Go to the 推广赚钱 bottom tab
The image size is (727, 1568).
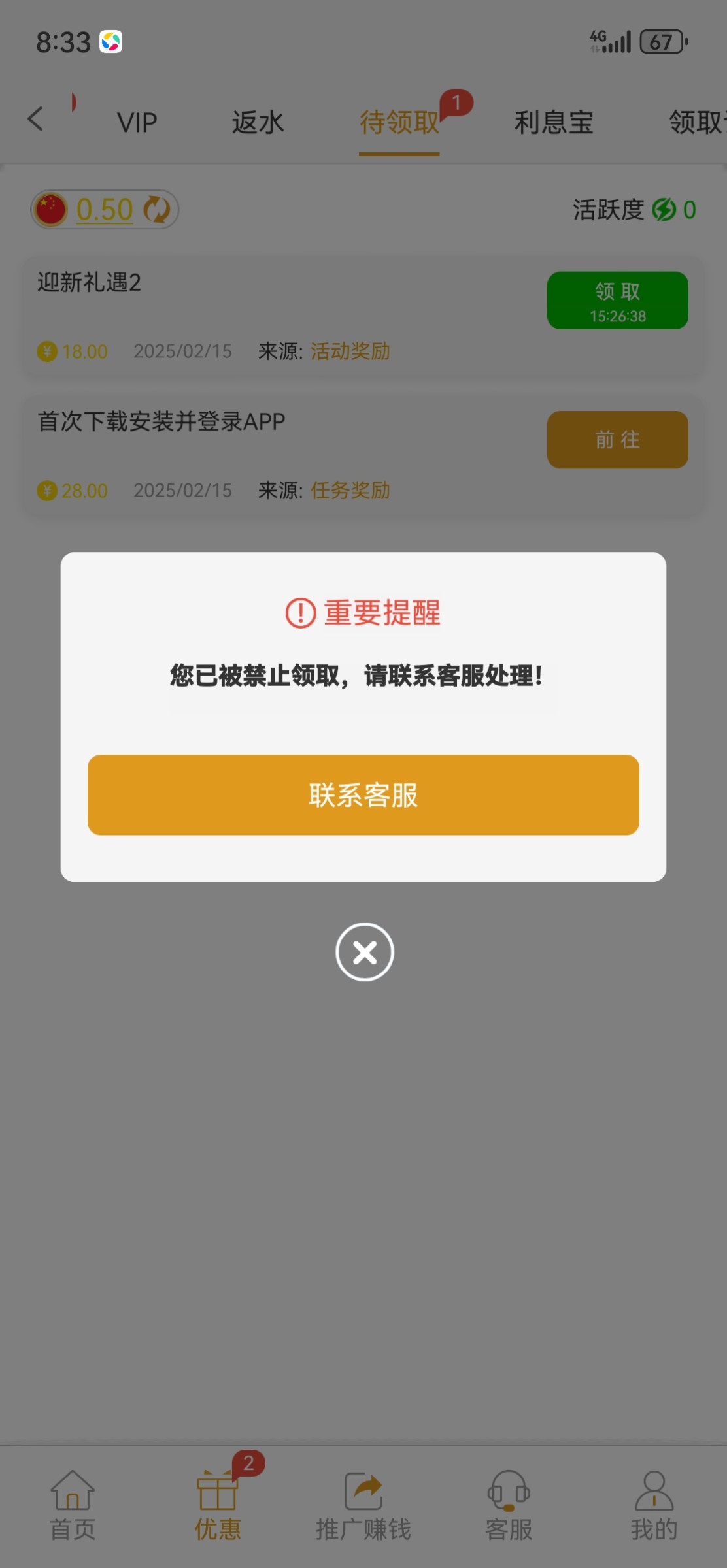(363, 1505)
